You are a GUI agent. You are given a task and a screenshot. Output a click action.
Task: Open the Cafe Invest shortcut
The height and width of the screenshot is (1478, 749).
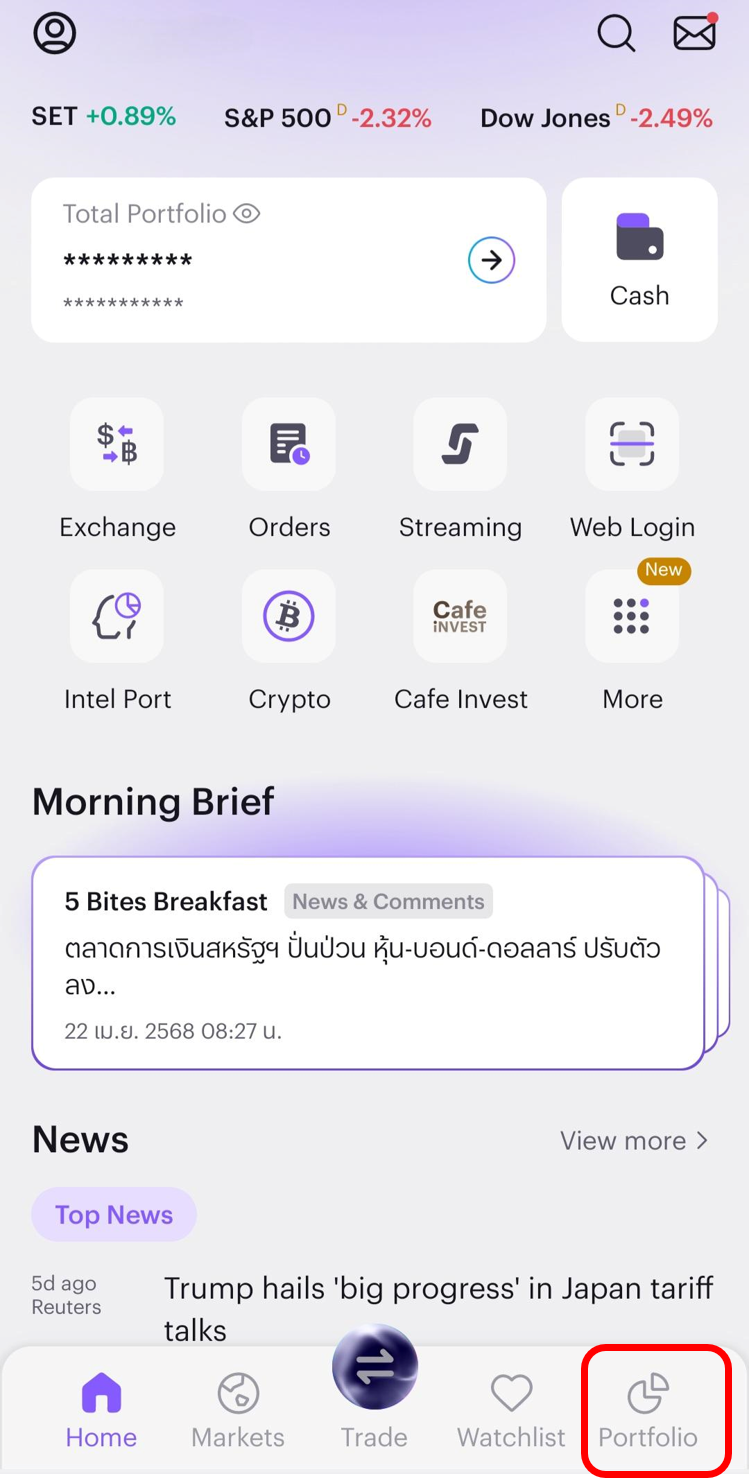460,617
